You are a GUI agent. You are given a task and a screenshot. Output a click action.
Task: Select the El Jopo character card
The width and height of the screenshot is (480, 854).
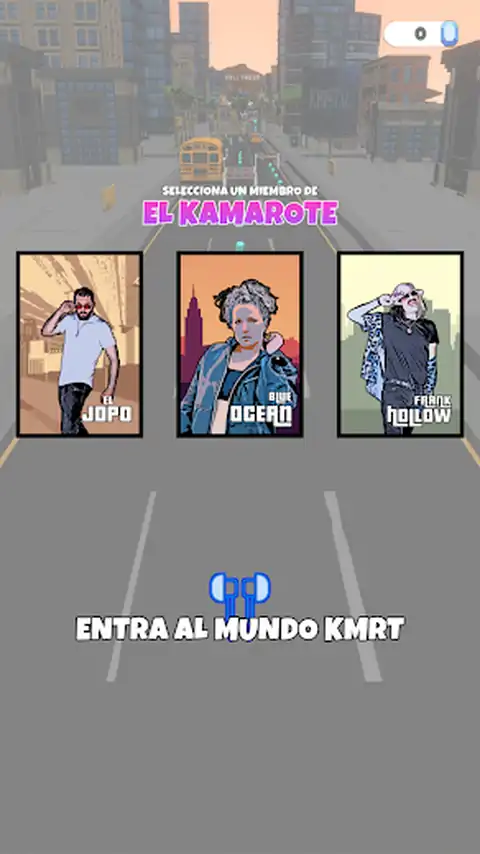tap(80, 344)
